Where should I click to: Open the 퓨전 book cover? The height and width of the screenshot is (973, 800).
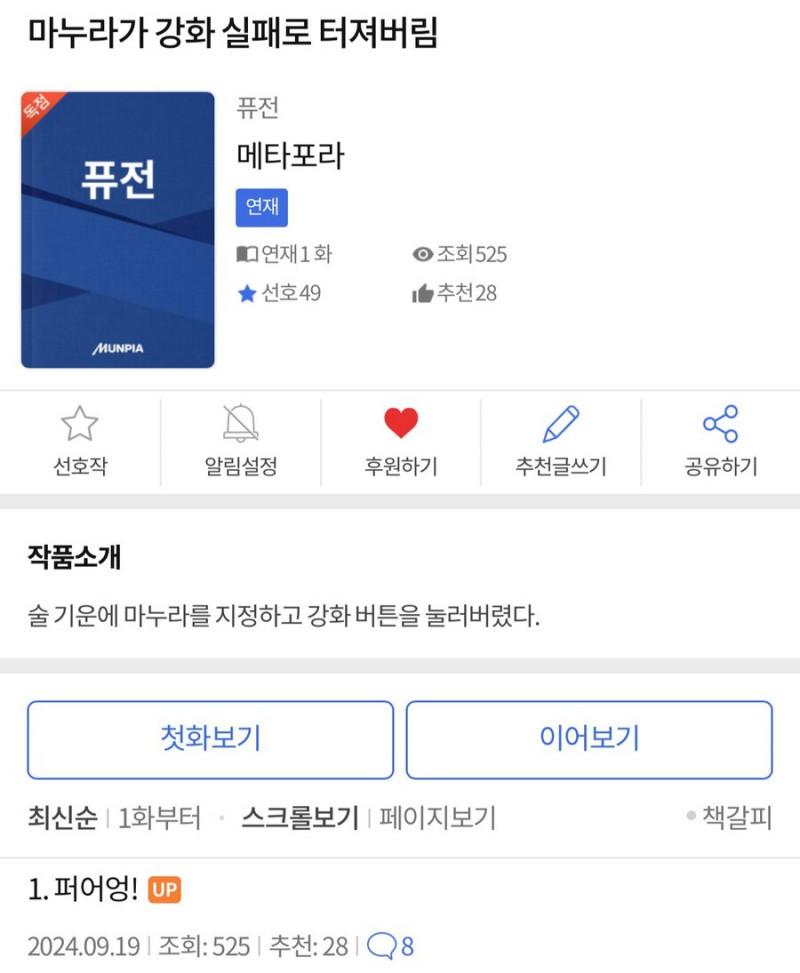118,230
